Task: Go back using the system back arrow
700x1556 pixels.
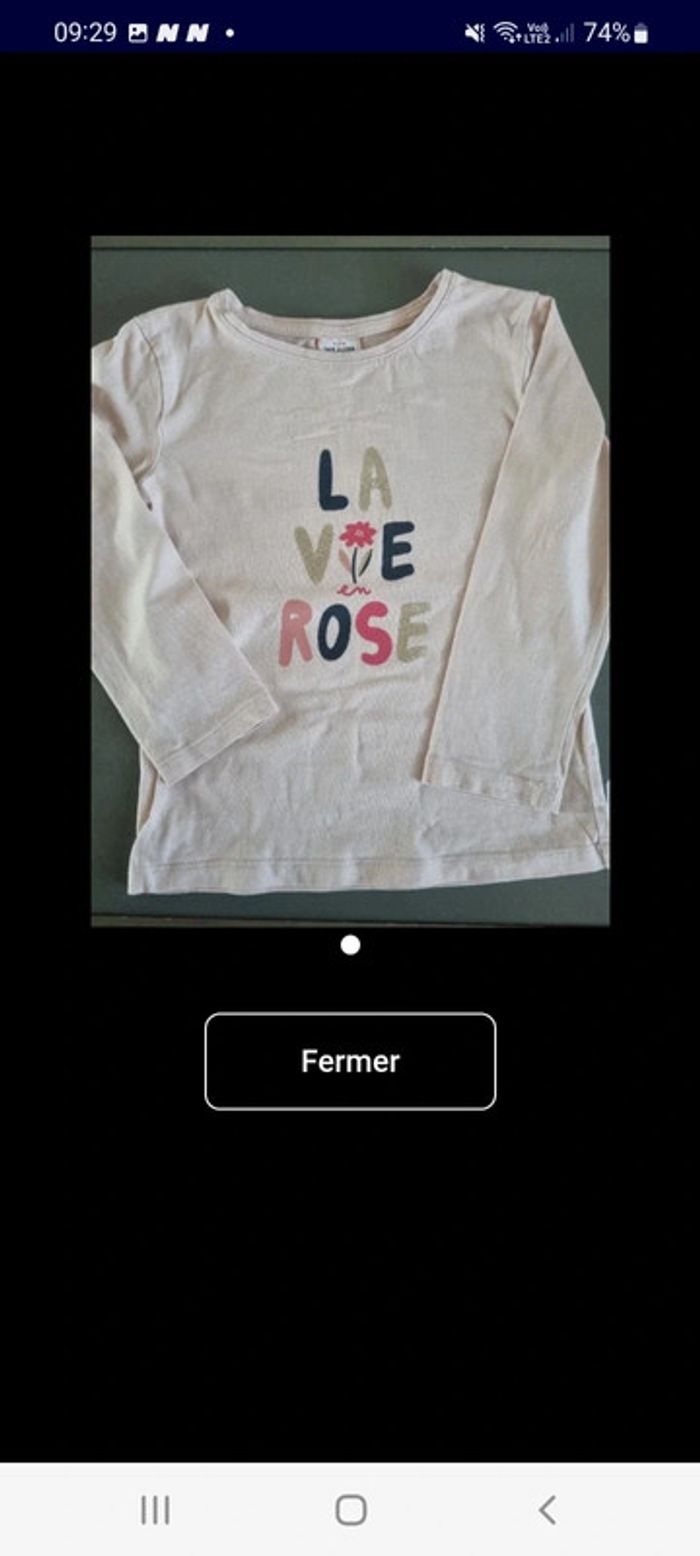Action: click(546, 1509)
